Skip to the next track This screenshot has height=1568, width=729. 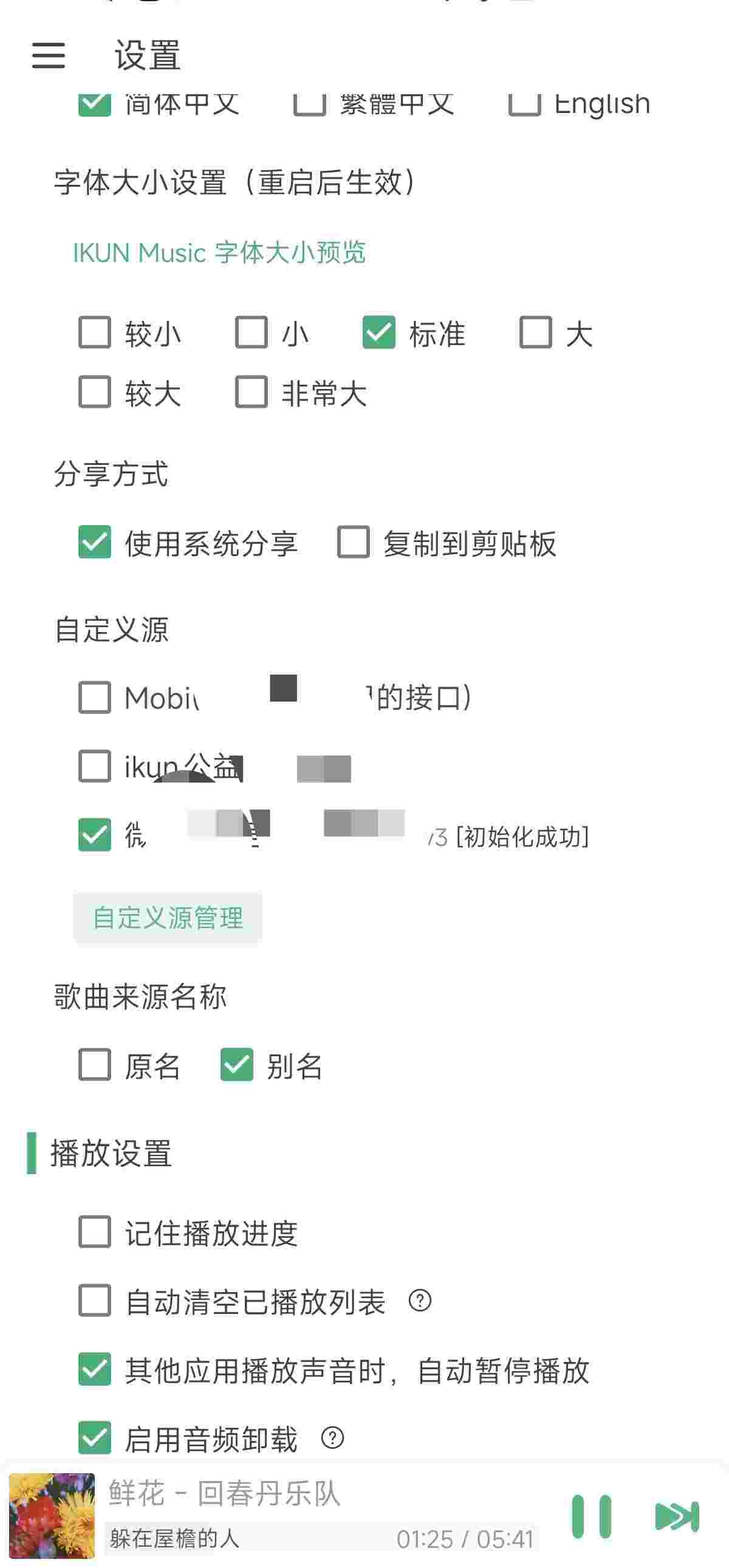pos(677,1516)
